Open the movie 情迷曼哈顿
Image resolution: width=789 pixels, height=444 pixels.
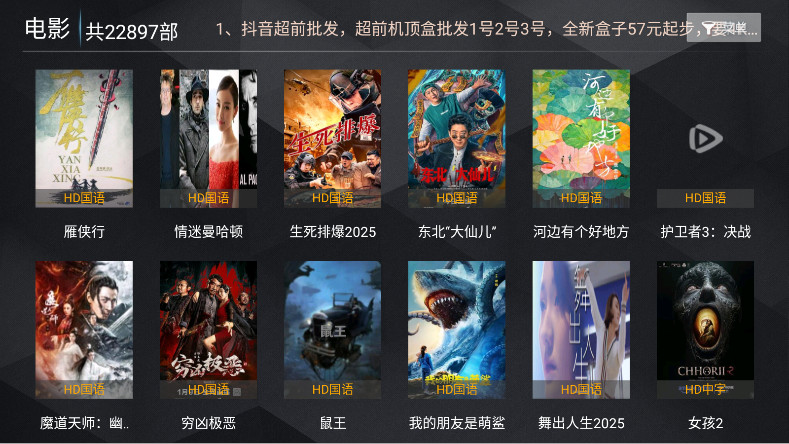[x=208, y=138]
